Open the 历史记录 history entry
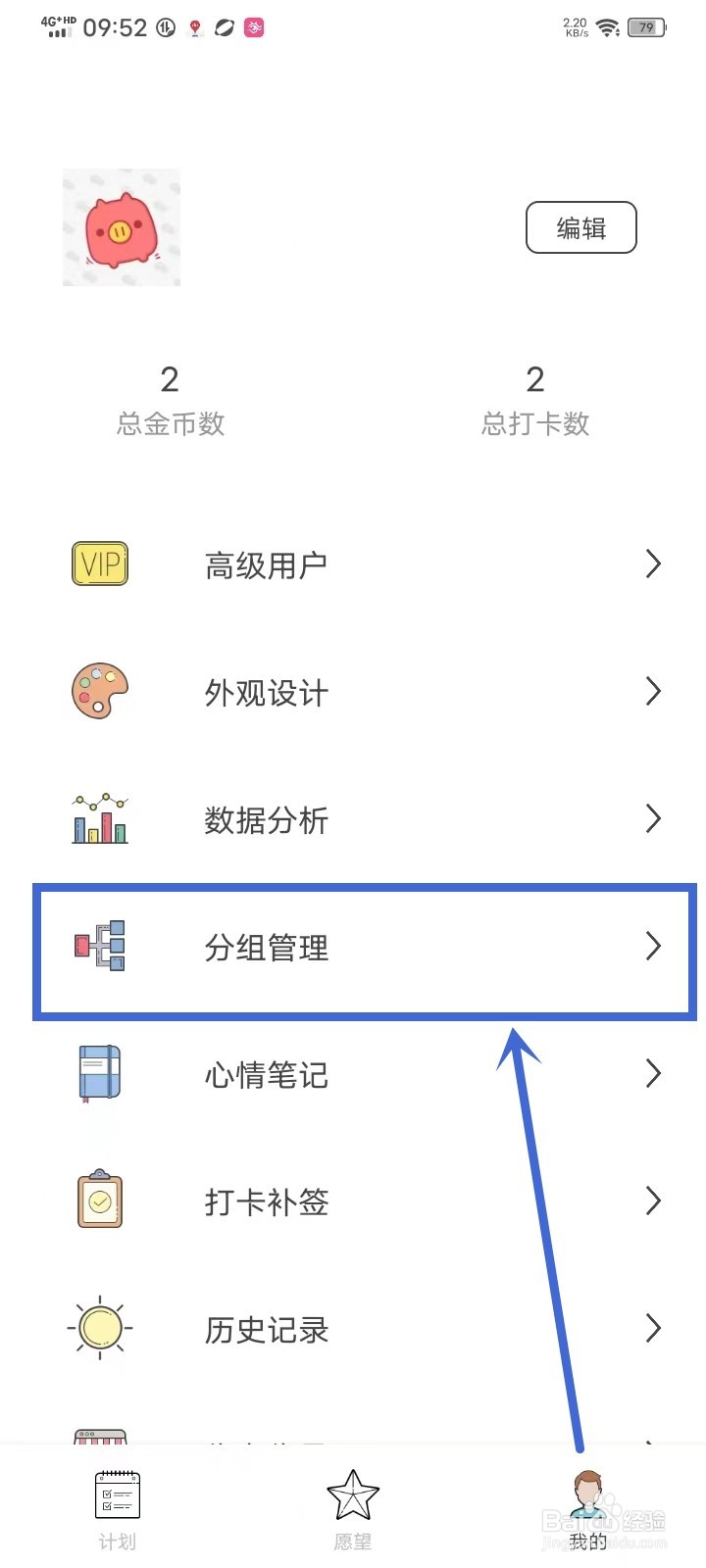Viewport: 706px width, 1568px height. tap(266, 1329)
